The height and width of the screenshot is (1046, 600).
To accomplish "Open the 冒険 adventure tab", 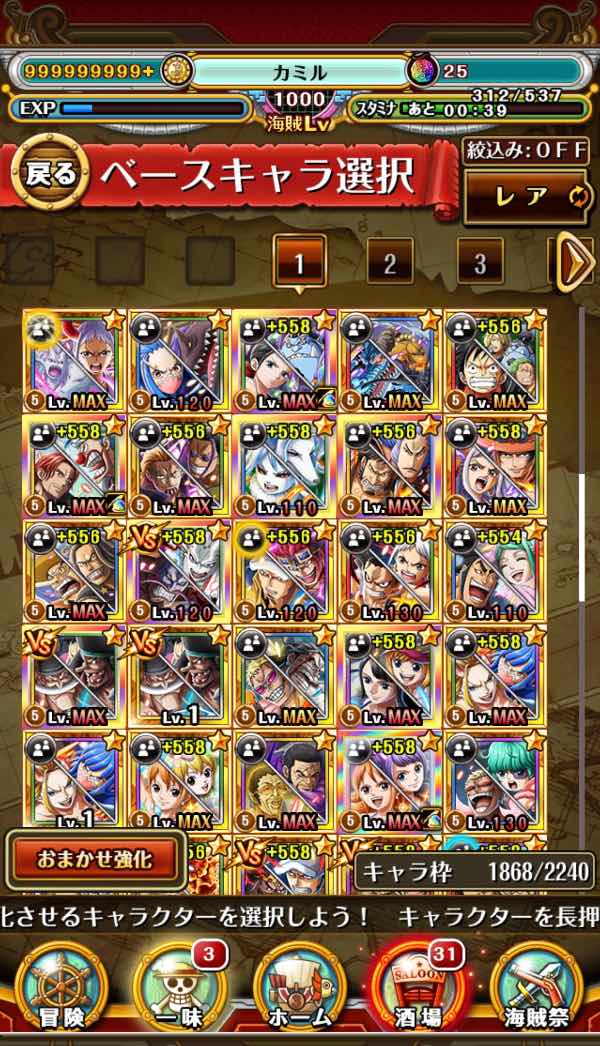I will pos(61,986).
